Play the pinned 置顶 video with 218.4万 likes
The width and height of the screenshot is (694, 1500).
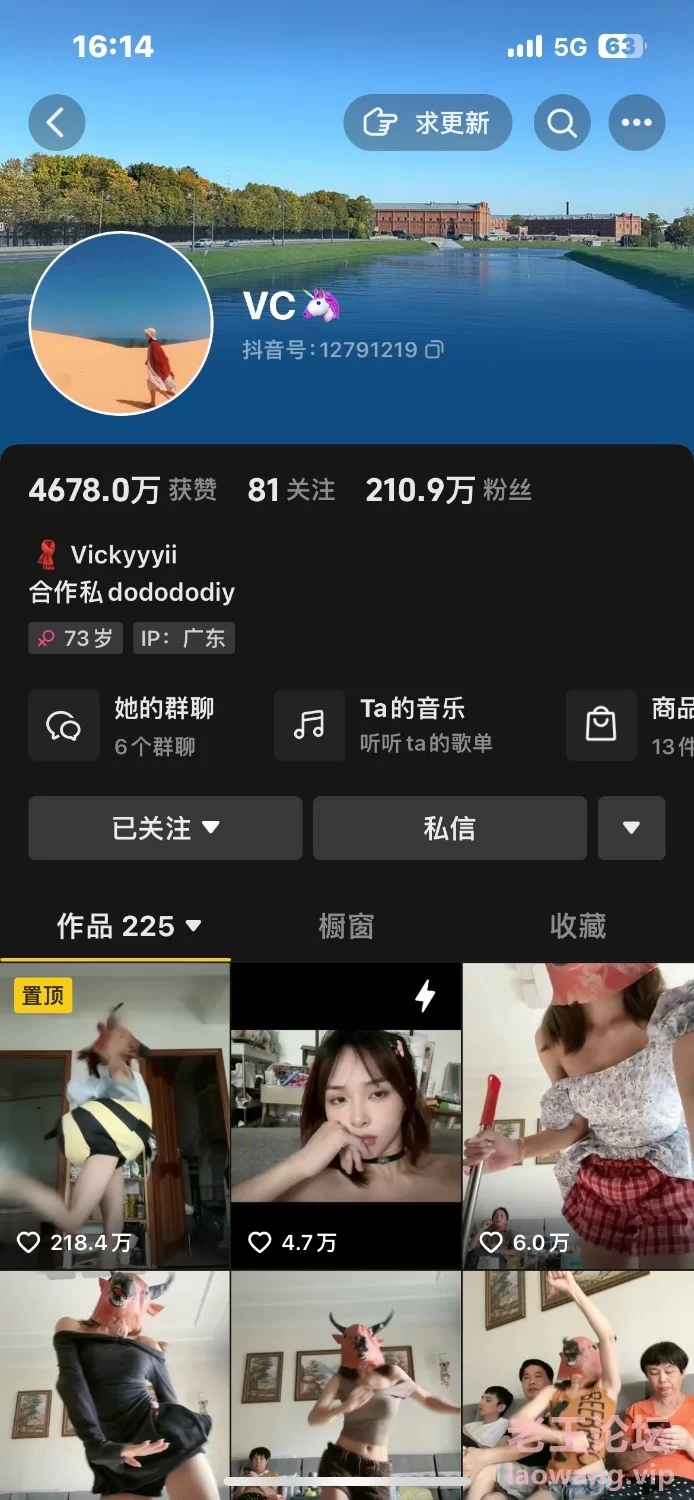pyautogui.click(x=114, y=1115)
